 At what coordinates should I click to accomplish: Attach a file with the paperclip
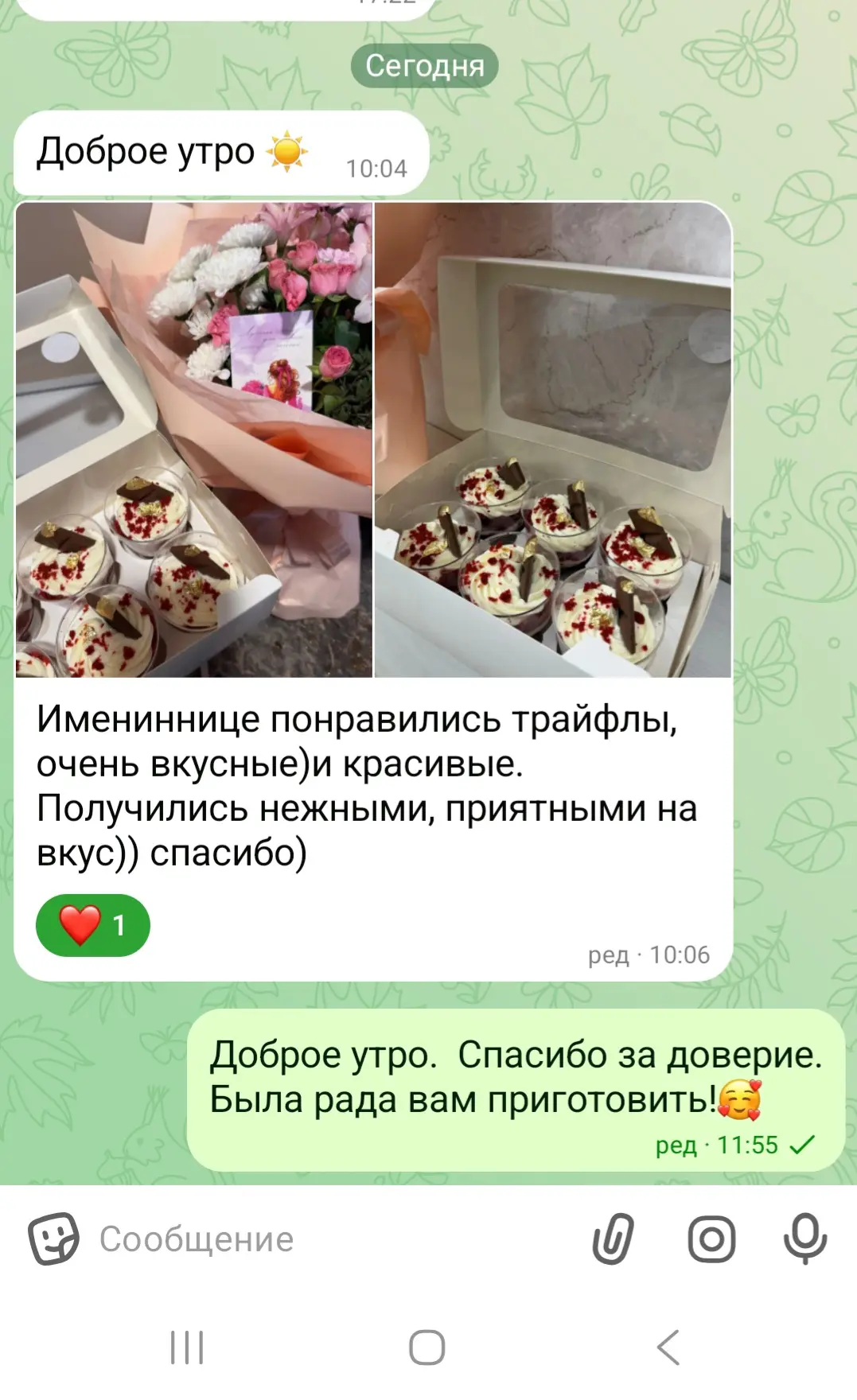click(x=614, y=1239)
